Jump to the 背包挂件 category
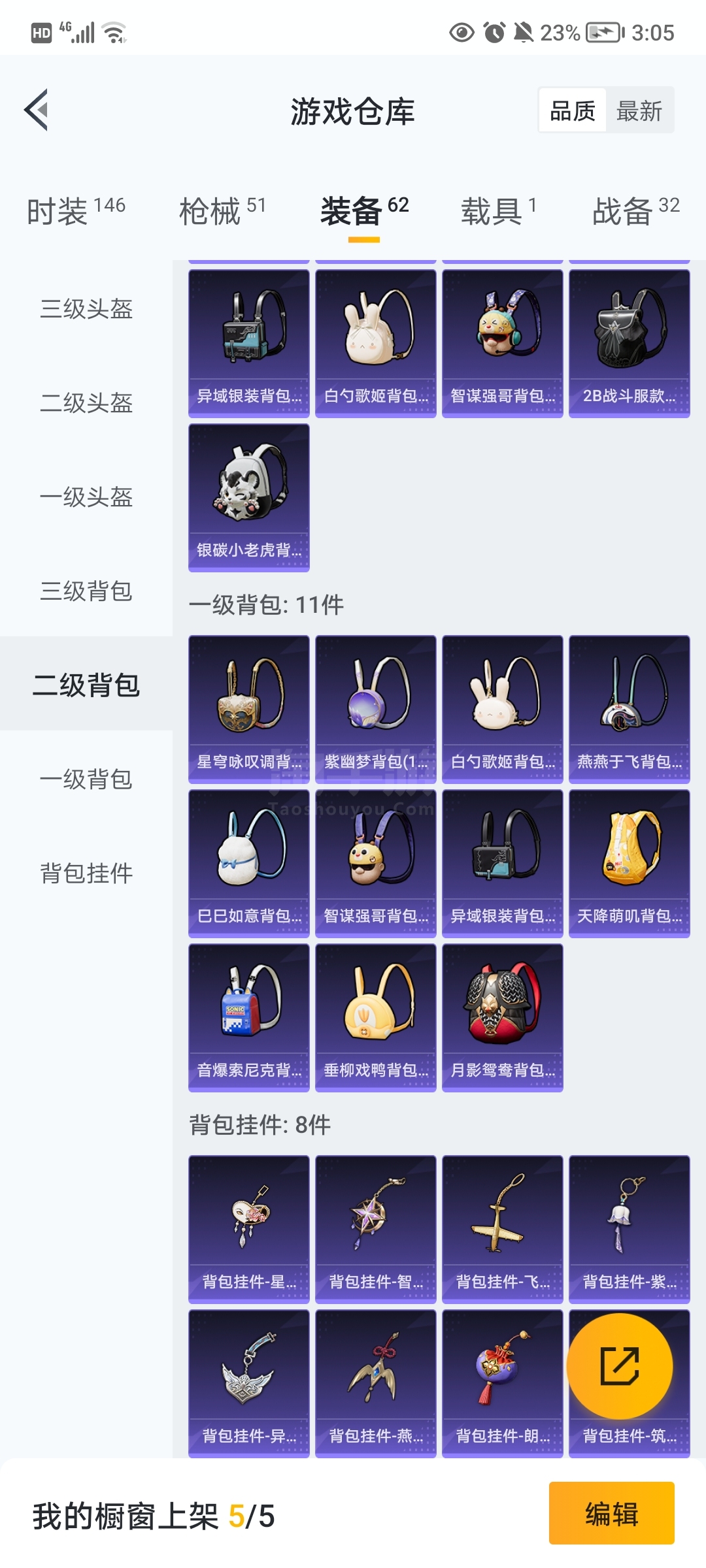706x1568 pixels. [x=86, y=874]
